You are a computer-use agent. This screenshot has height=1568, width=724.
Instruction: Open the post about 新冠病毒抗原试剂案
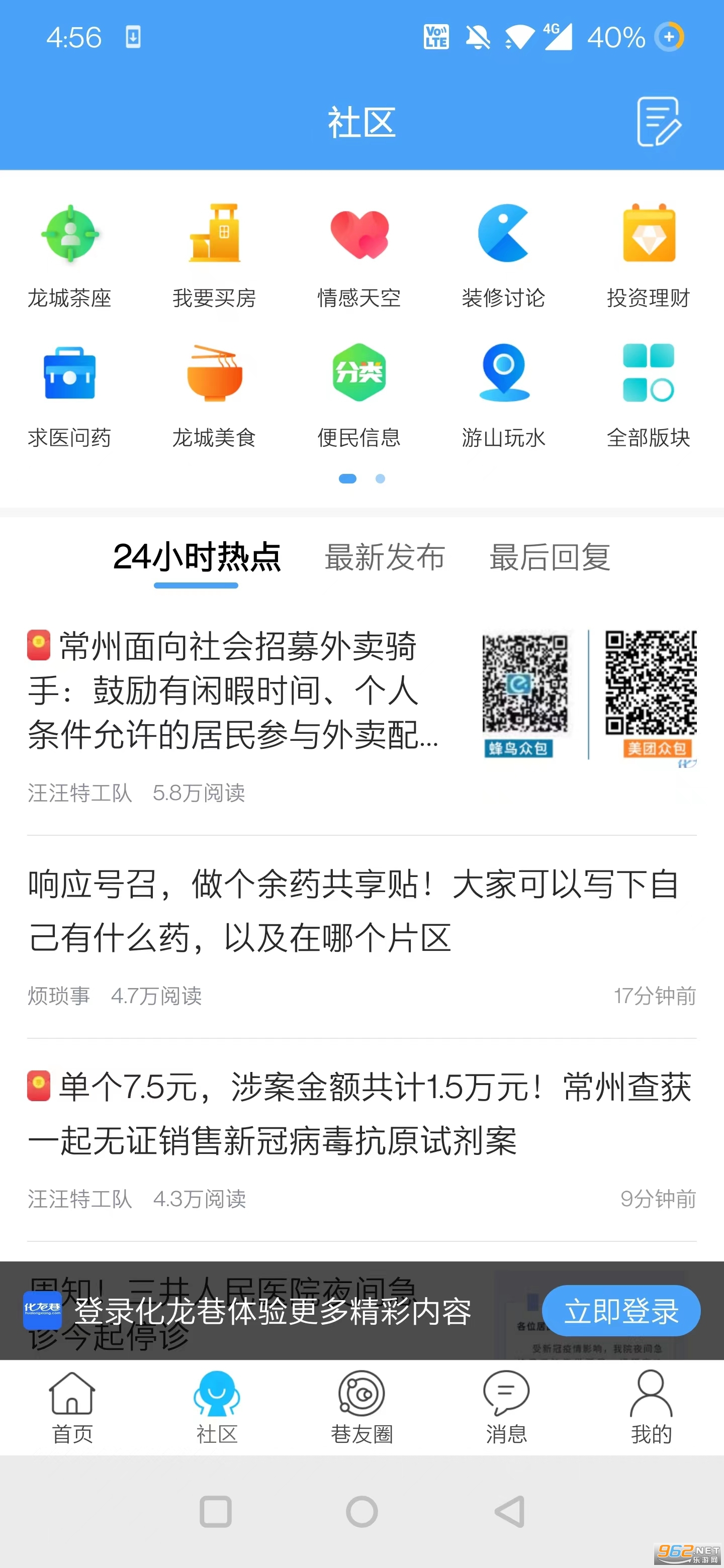(361, 1140)
